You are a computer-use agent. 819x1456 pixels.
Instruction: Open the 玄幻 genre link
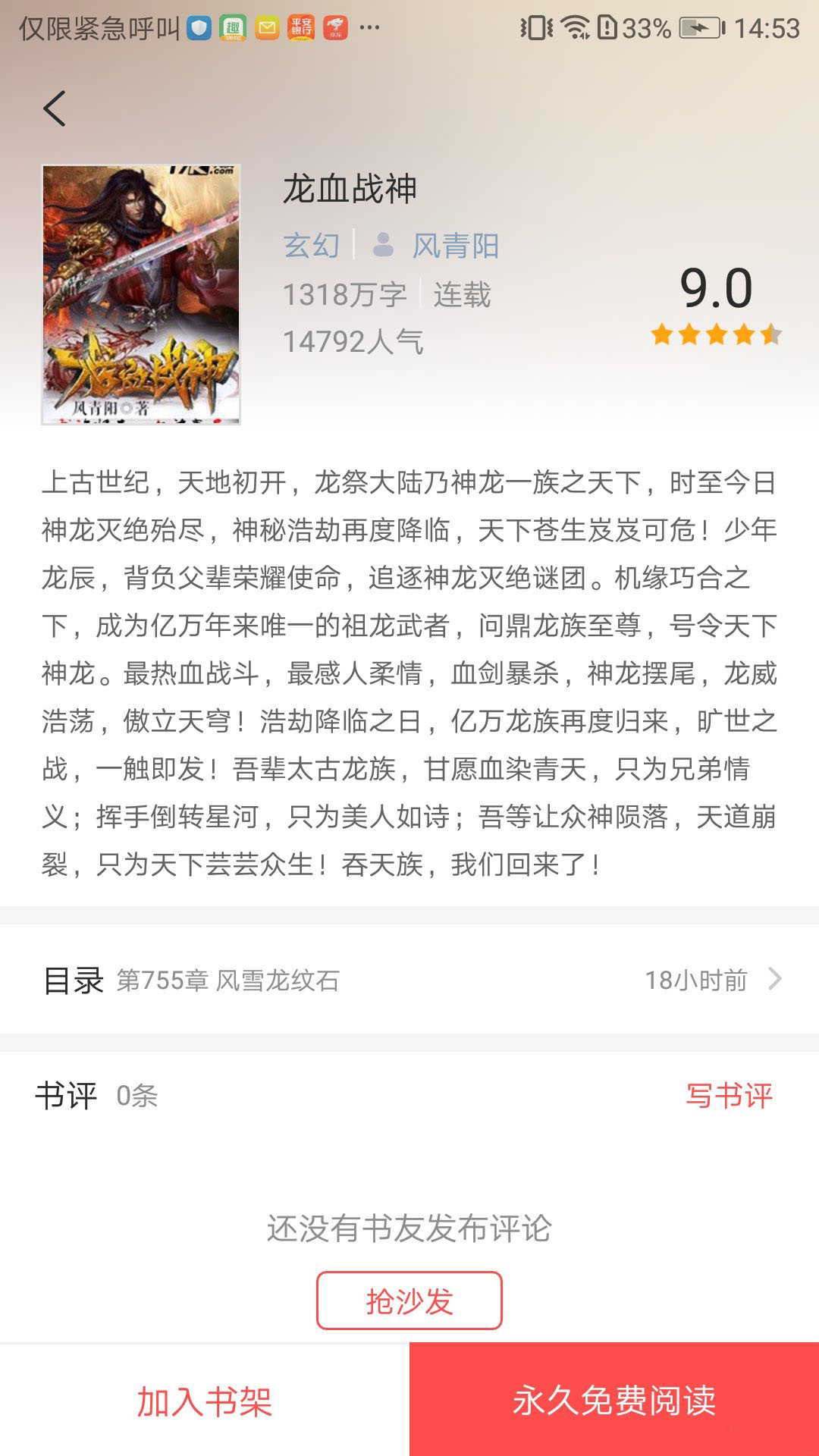tap(312, 246)
